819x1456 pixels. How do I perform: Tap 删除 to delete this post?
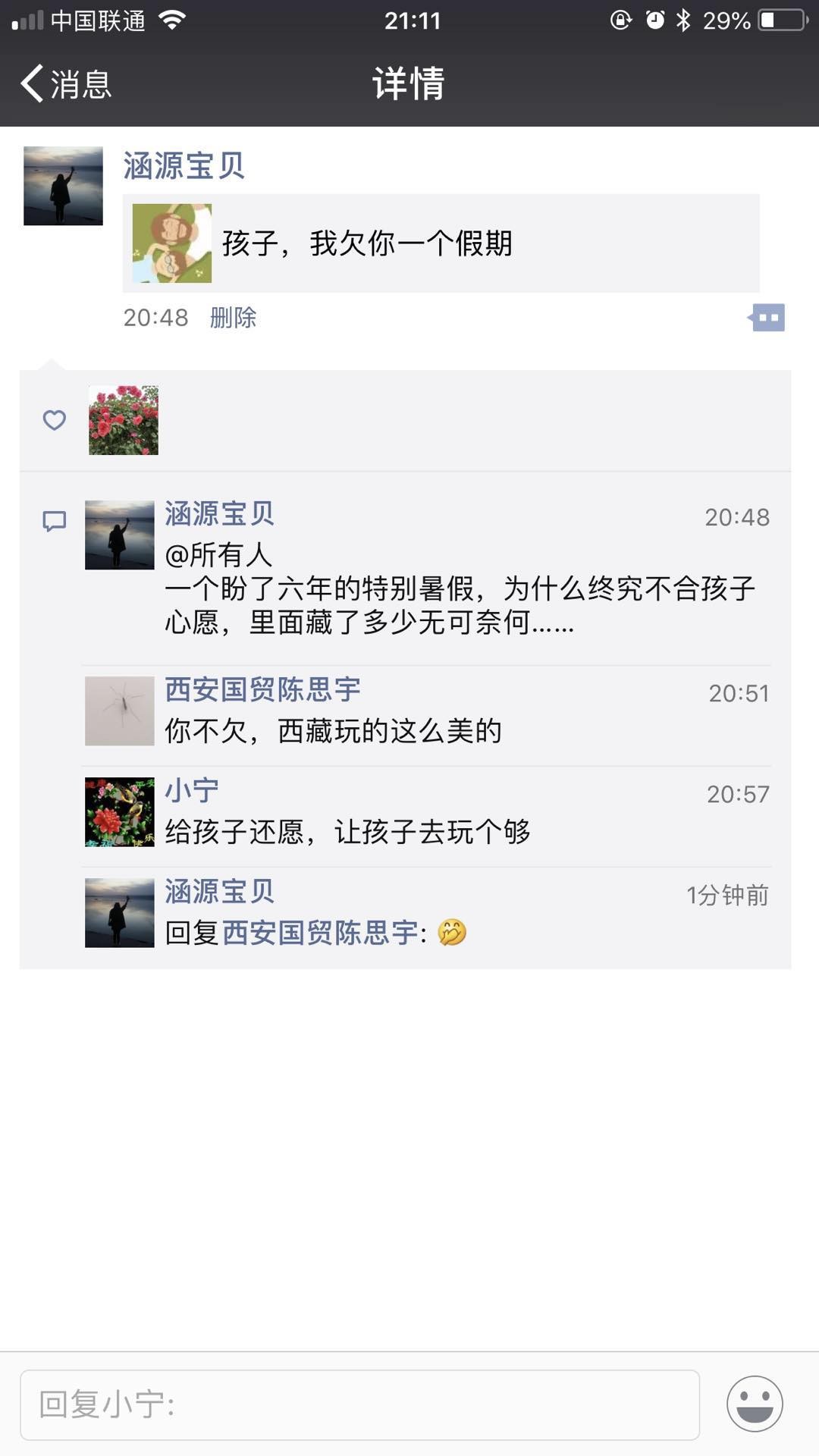click(233, 317)
